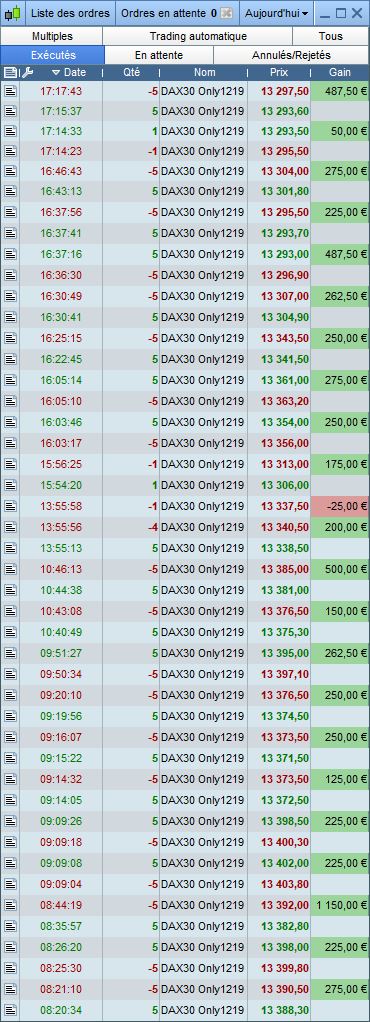Open details icon for the 13:55:58 order
The width and height of the screenshot is (370, 1022).
point(10,506)
